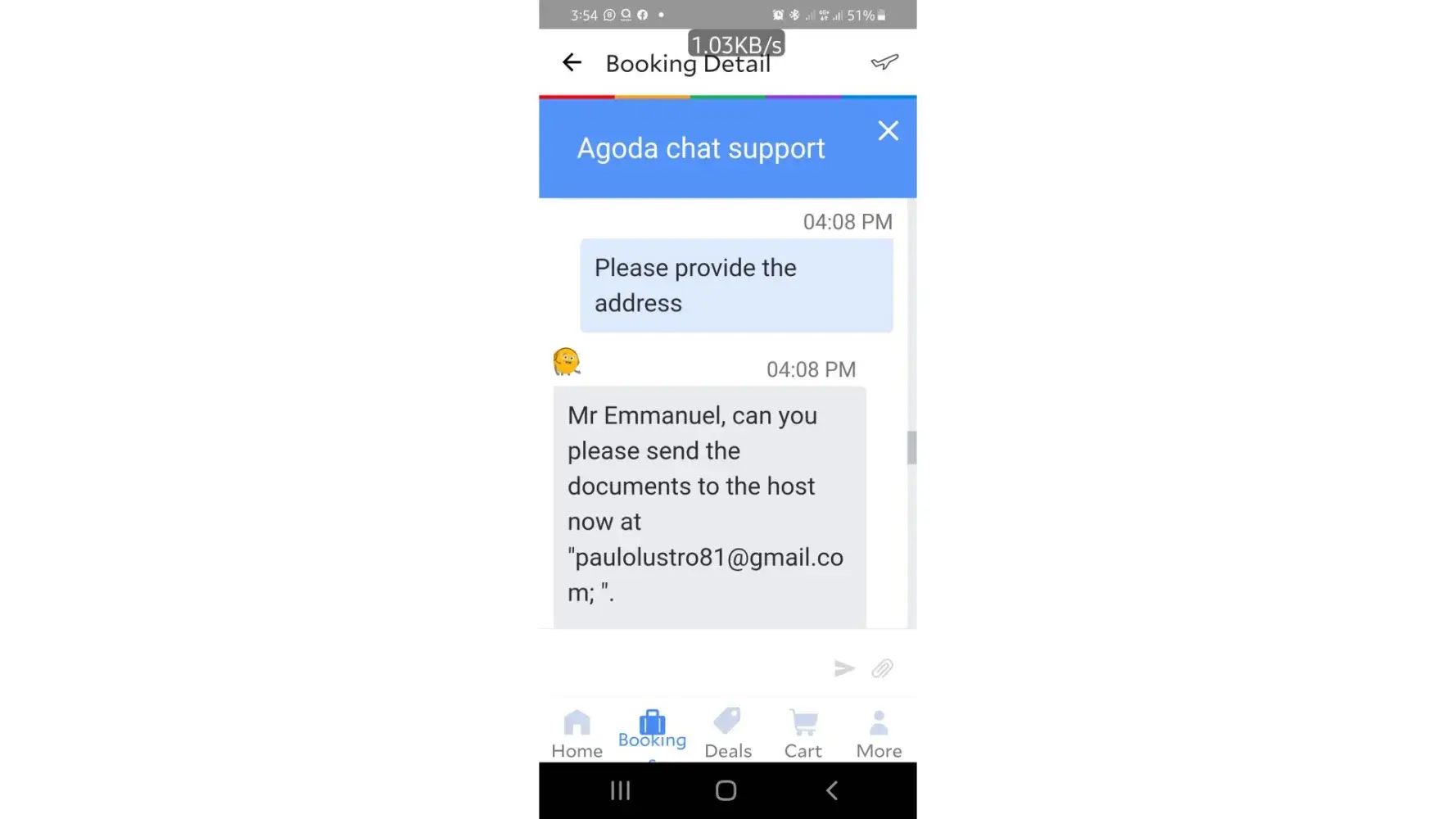Tap the system home button
The image size is (1456, 819).
coord(726,790)
